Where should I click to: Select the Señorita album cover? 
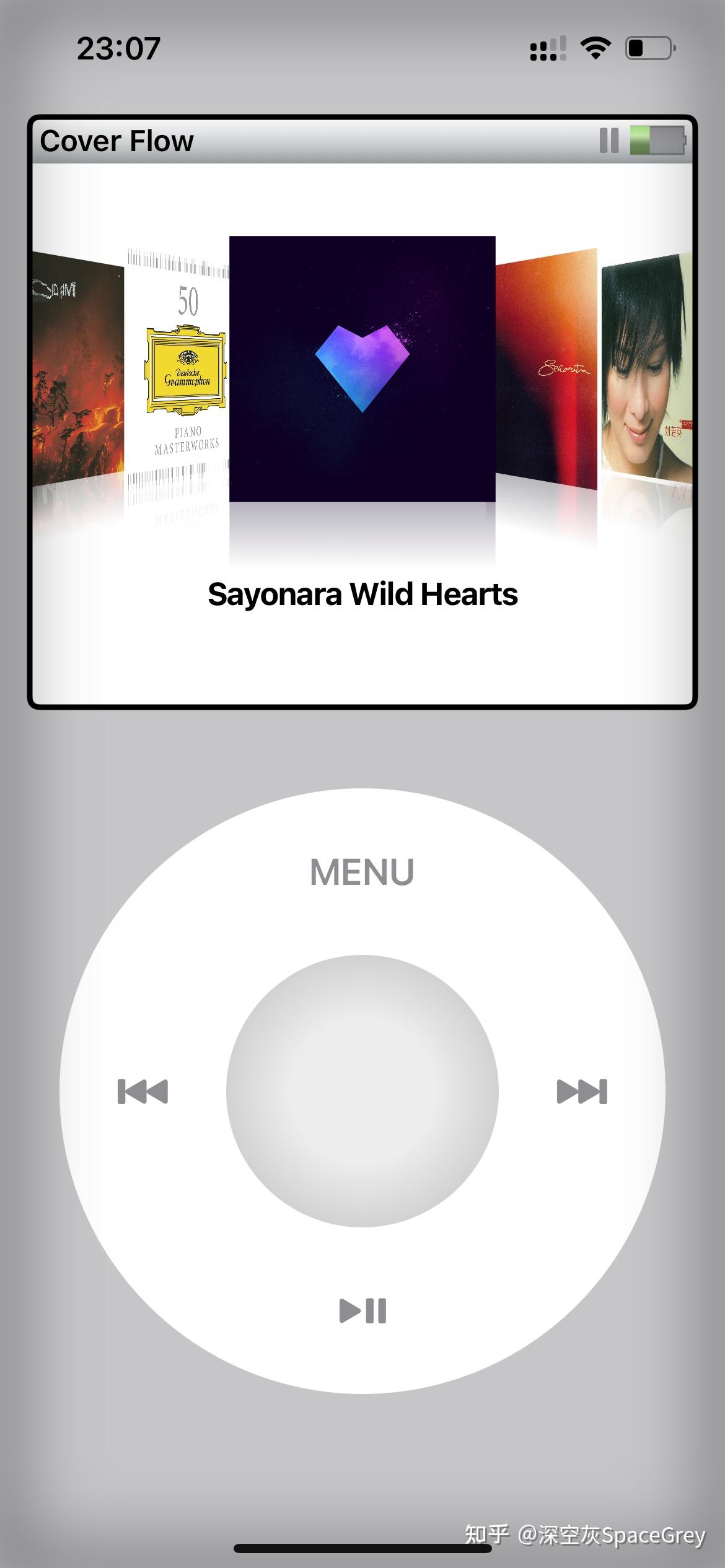coord(547,369)
